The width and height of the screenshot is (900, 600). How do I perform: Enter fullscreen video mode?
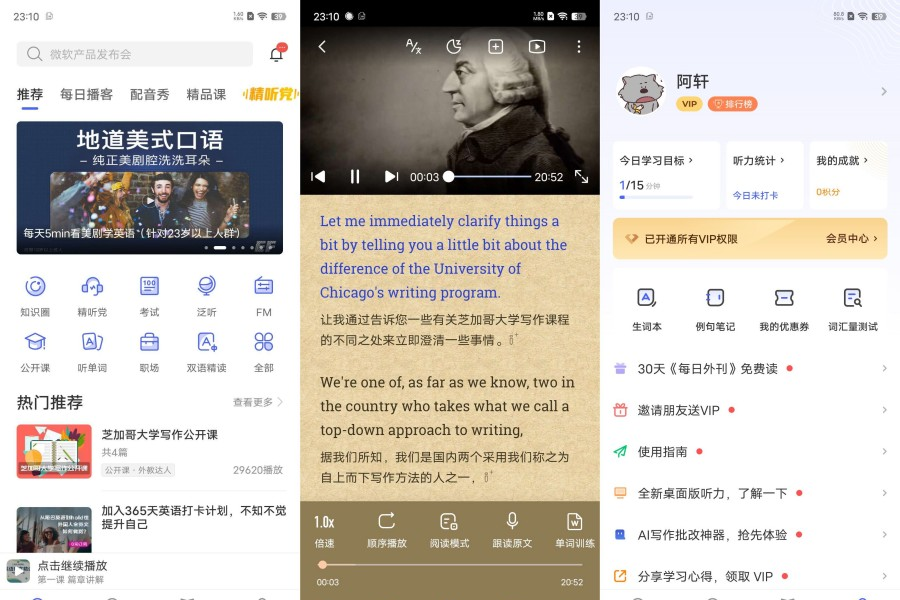click(x=581, y=176)
